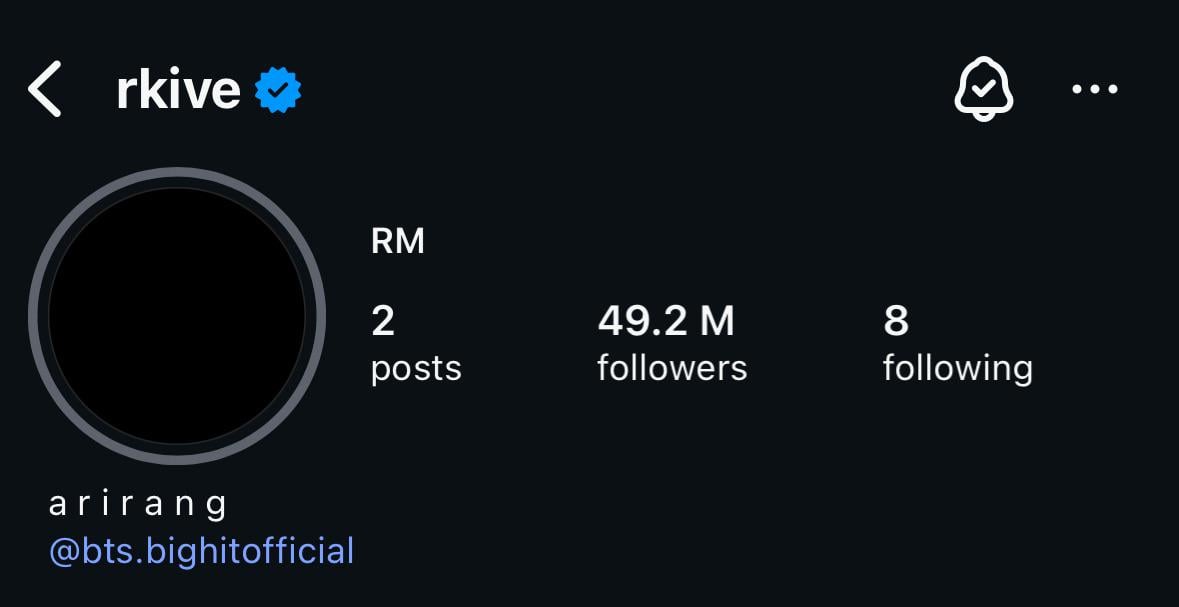Open the notifications bell for rkive

983,89
